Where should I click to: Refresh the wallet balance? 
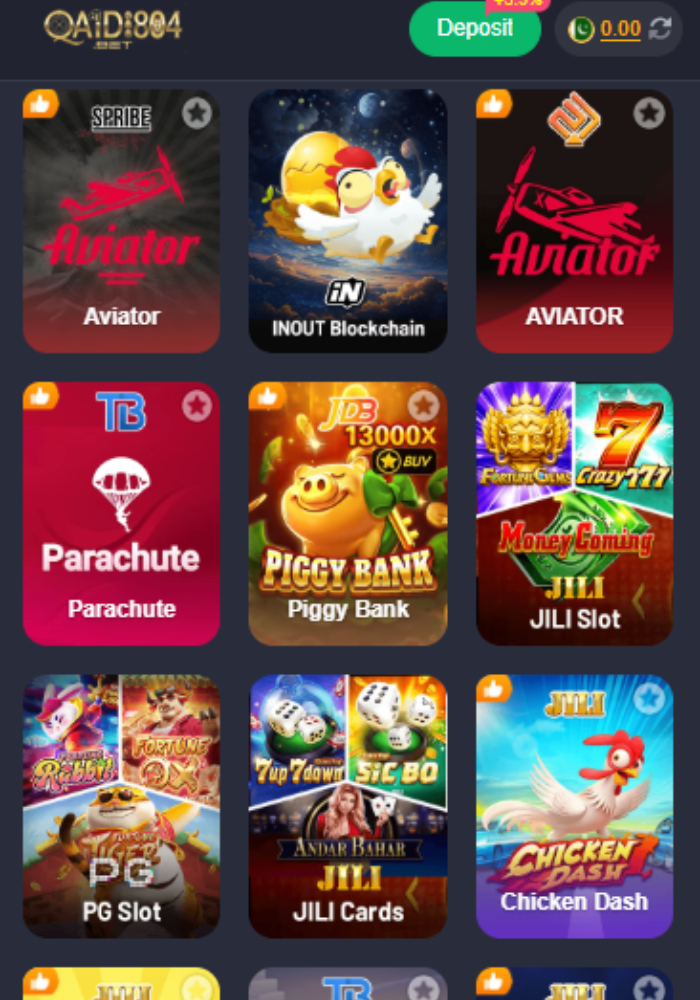coord(660,28)
